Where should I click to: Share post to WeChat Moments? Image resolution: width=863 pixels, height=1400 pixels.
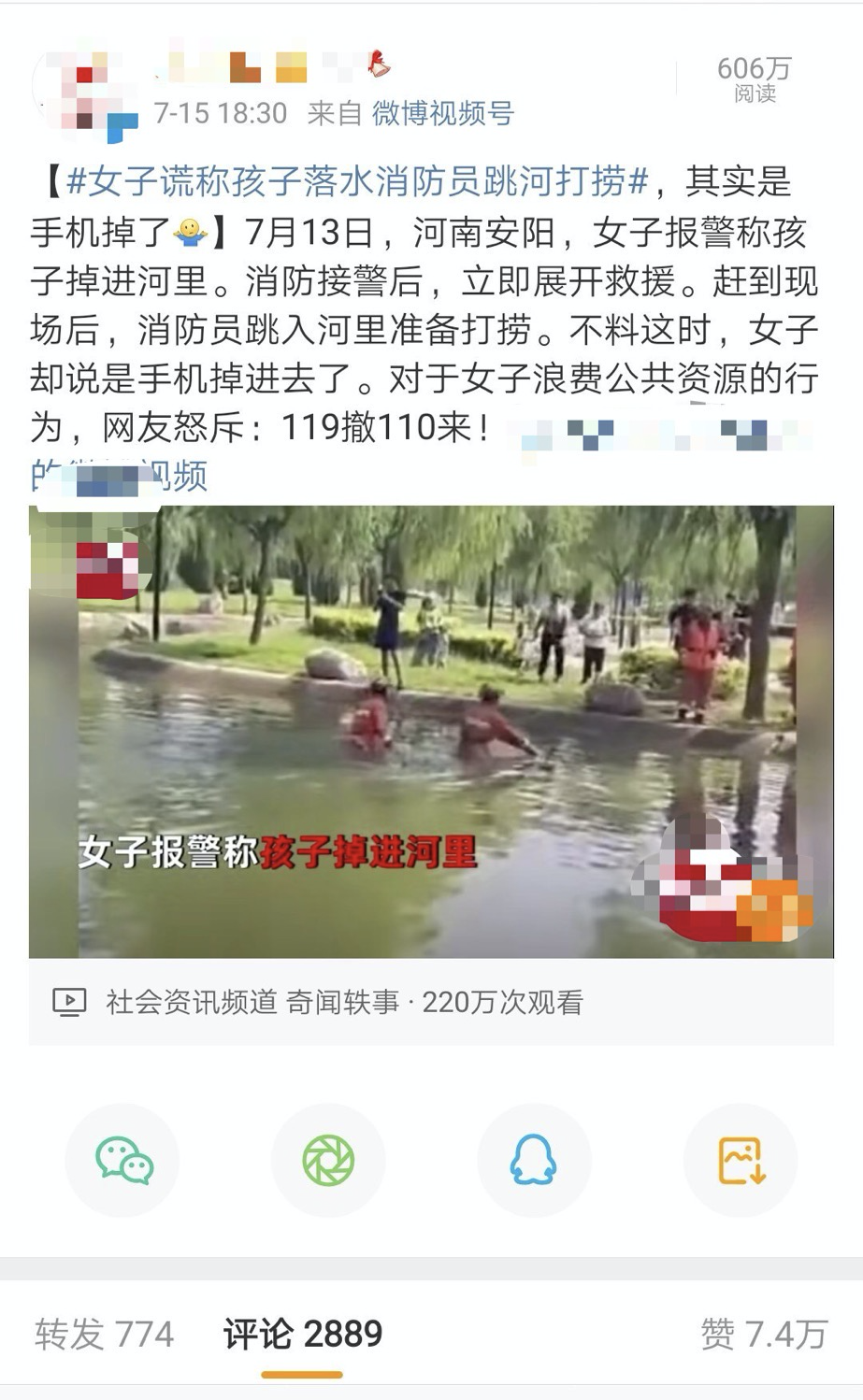tap(328, 1160)
